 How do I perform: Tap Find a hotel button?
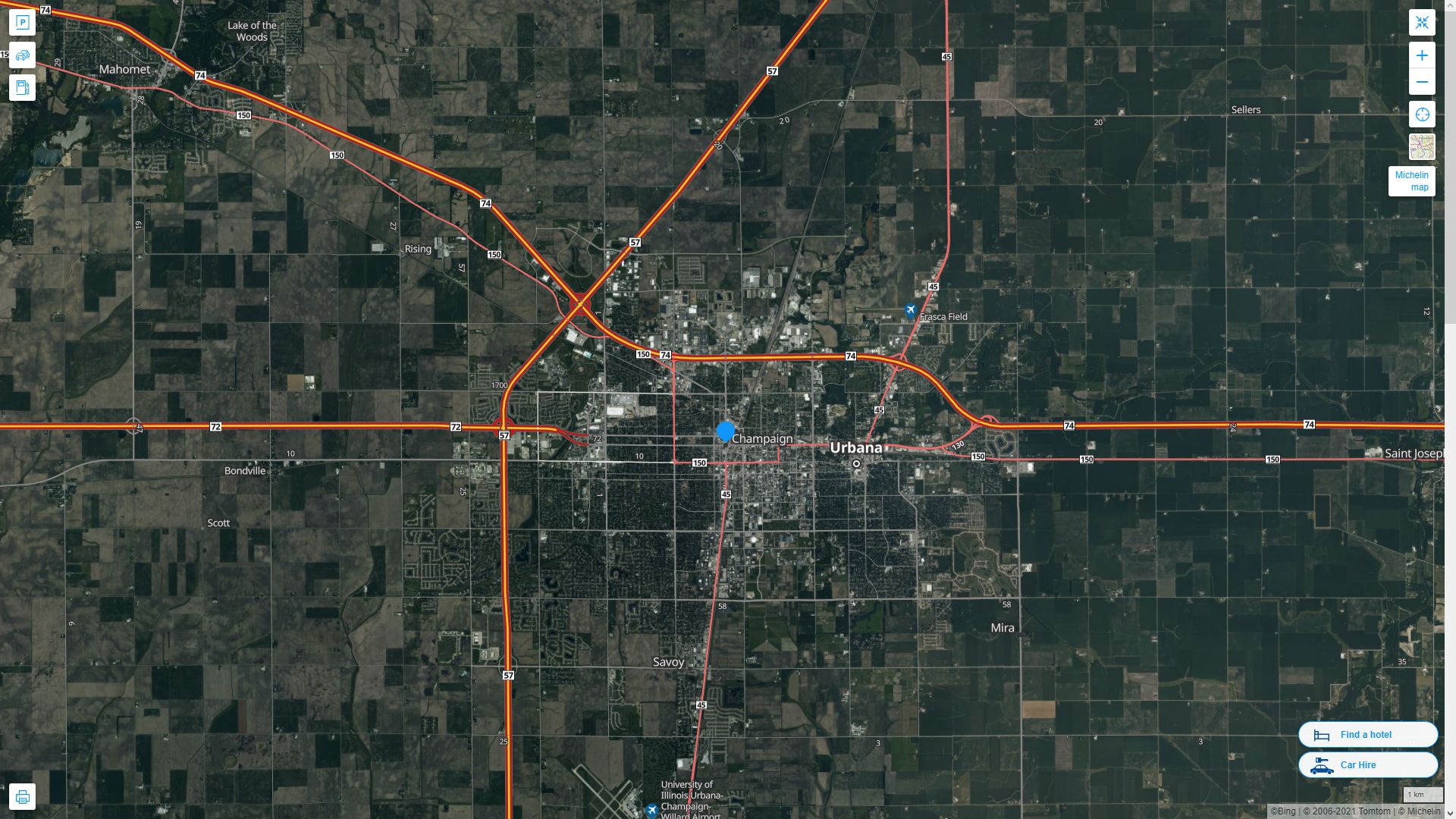pos(1367,735)
